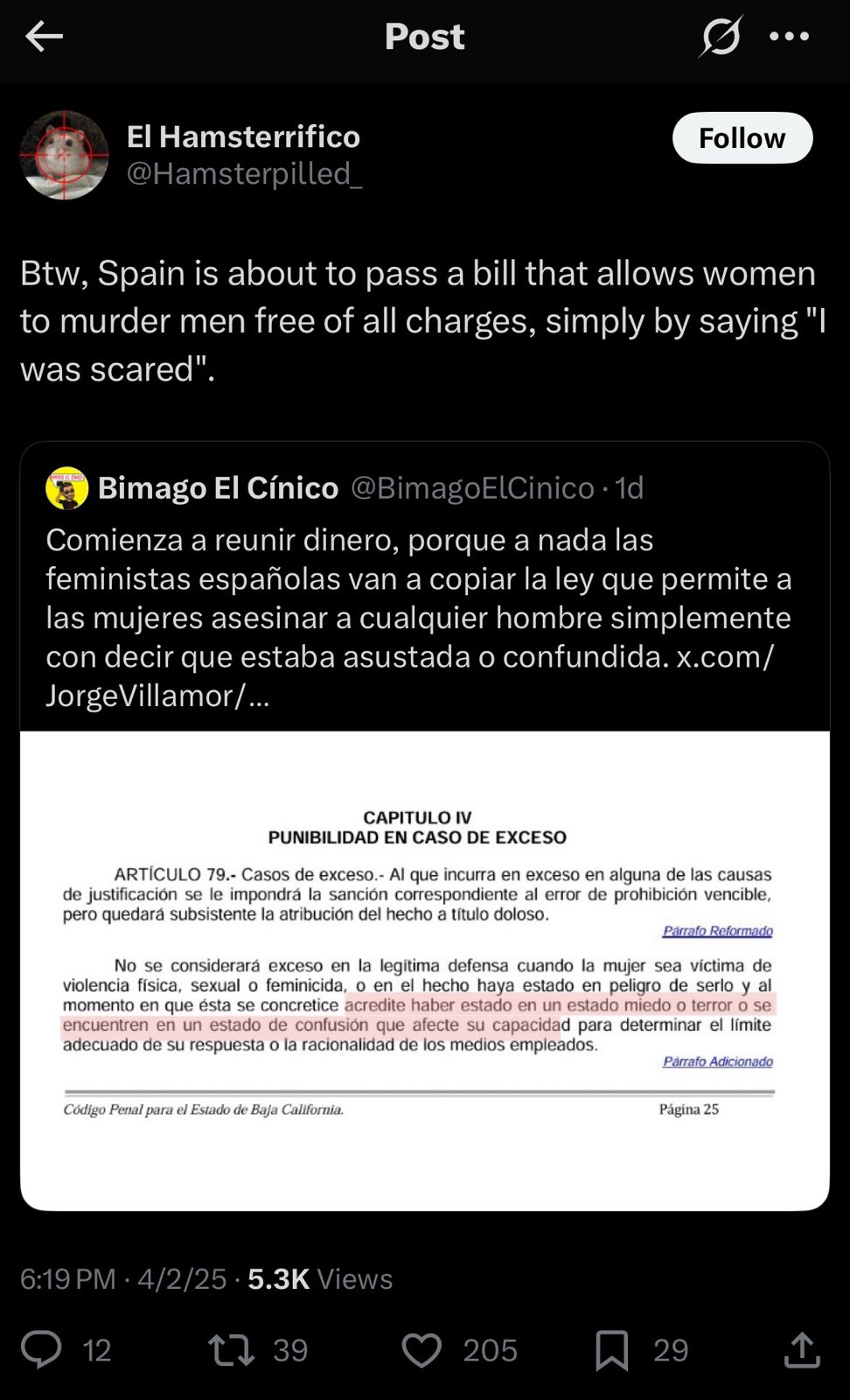This screenshot has height=1400, width=850.
Task: Open El Hamsterrifico's profile picture
Action: pyautogui.click(x=64, y=155)
